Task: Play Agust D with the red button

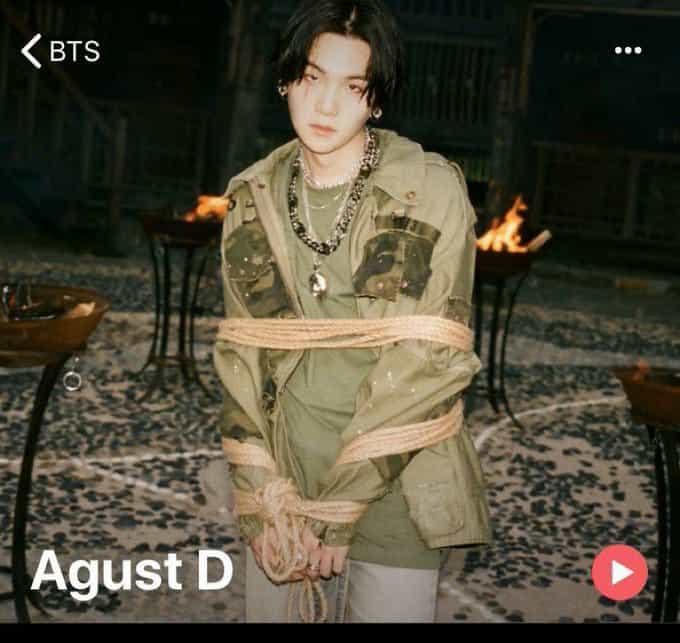Action: 619,572
